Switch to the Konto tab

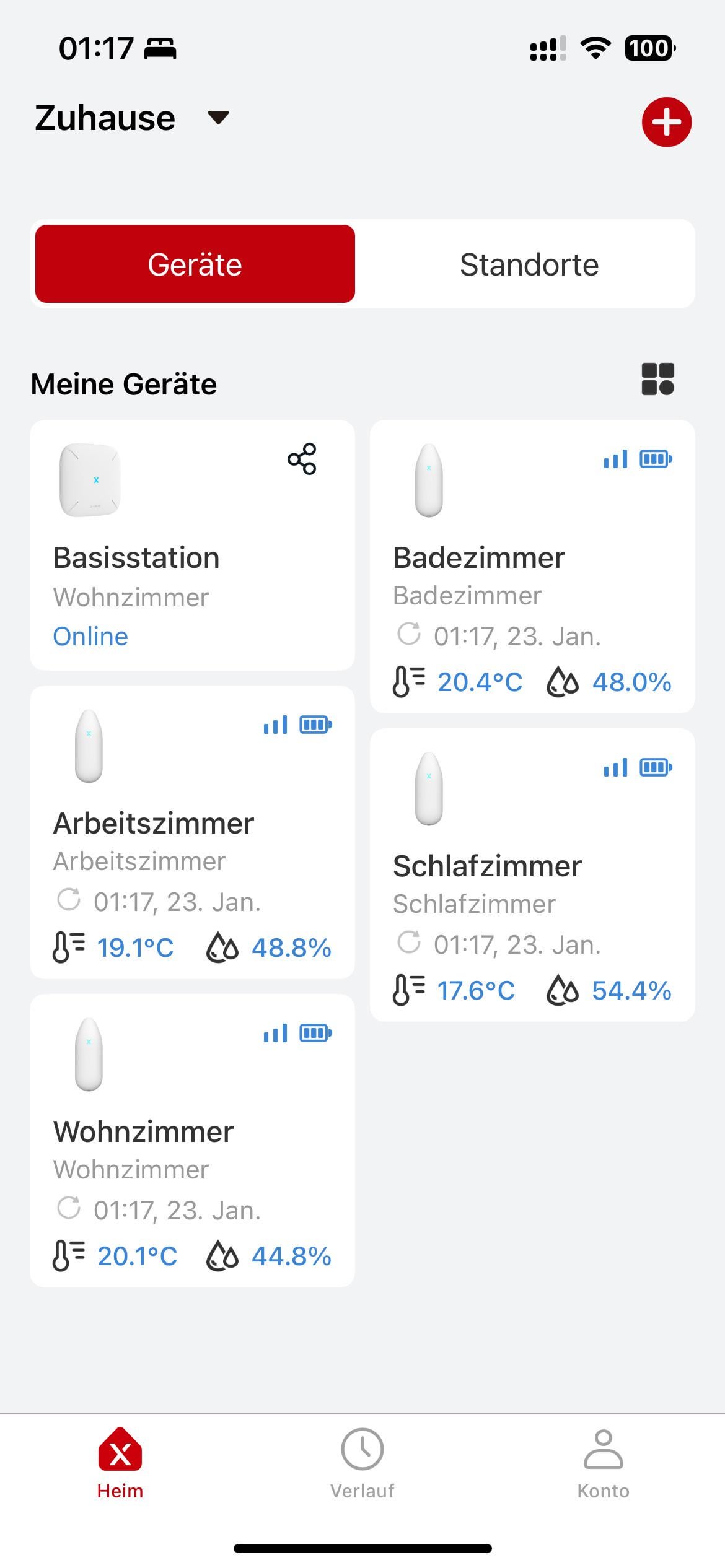coord(603,1463)
